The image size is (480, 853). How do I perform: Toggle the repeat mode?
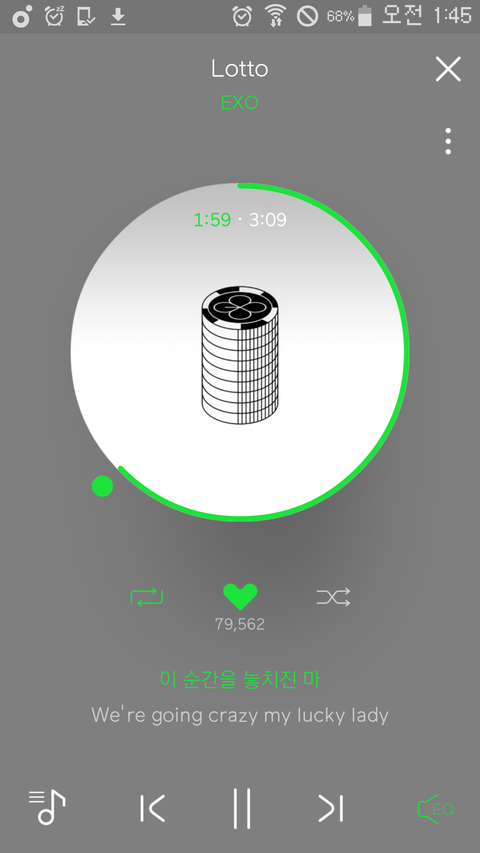pyautogui.click(x=147, y=597)
